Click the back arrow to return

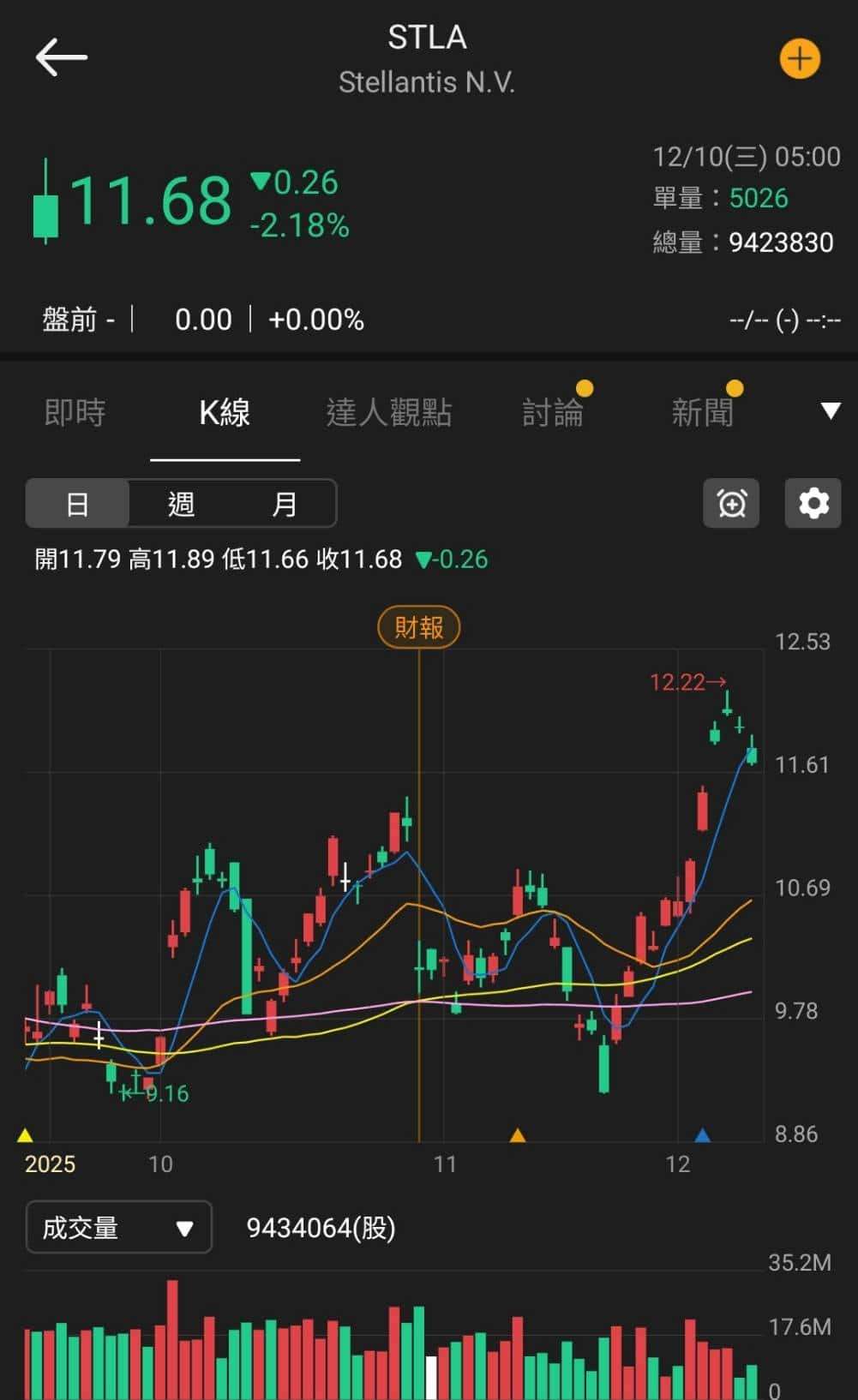(x=60, y=57)
